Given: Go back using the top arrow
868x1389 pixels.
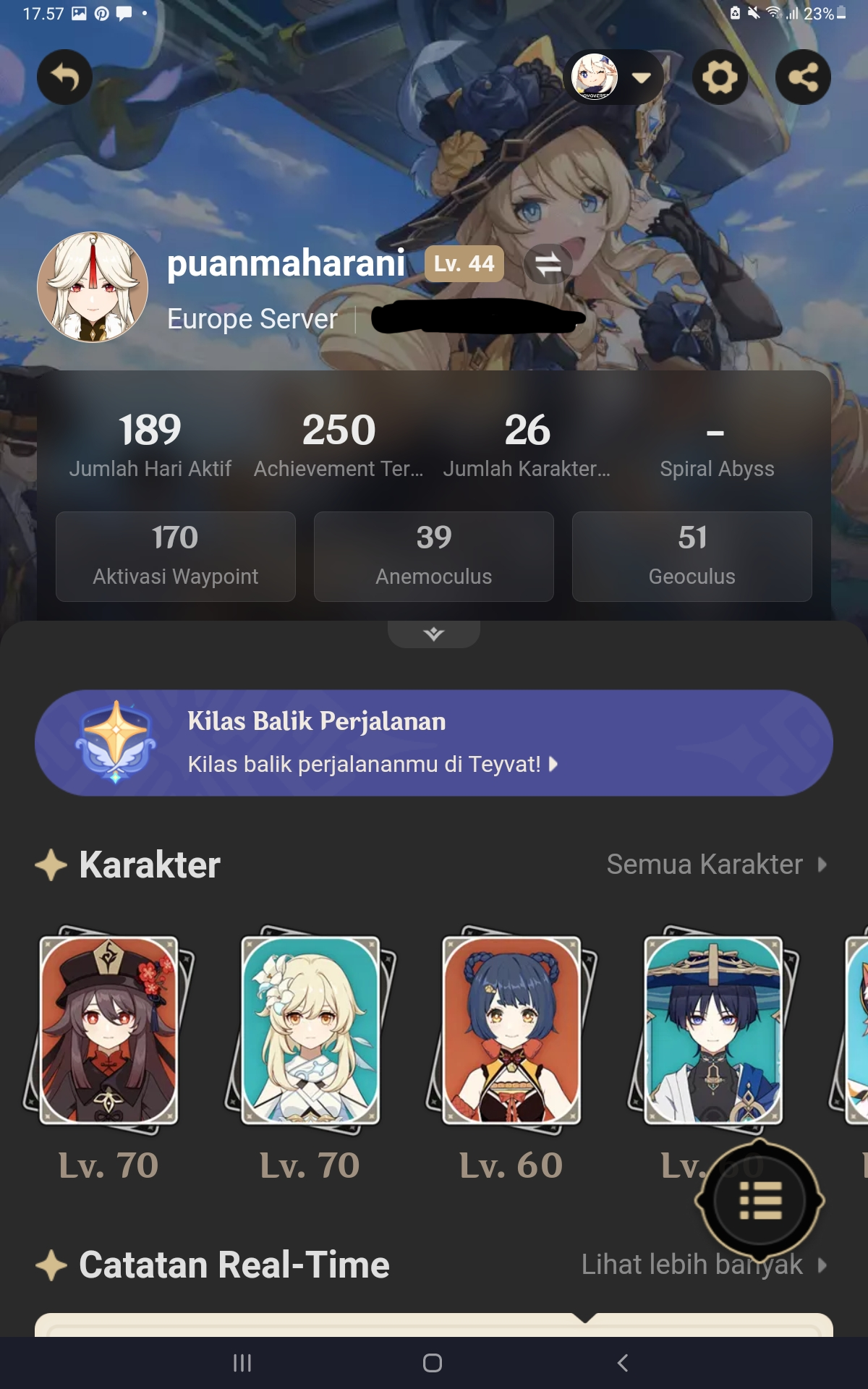Looking at the screenshot, I should tap(64, 77).
